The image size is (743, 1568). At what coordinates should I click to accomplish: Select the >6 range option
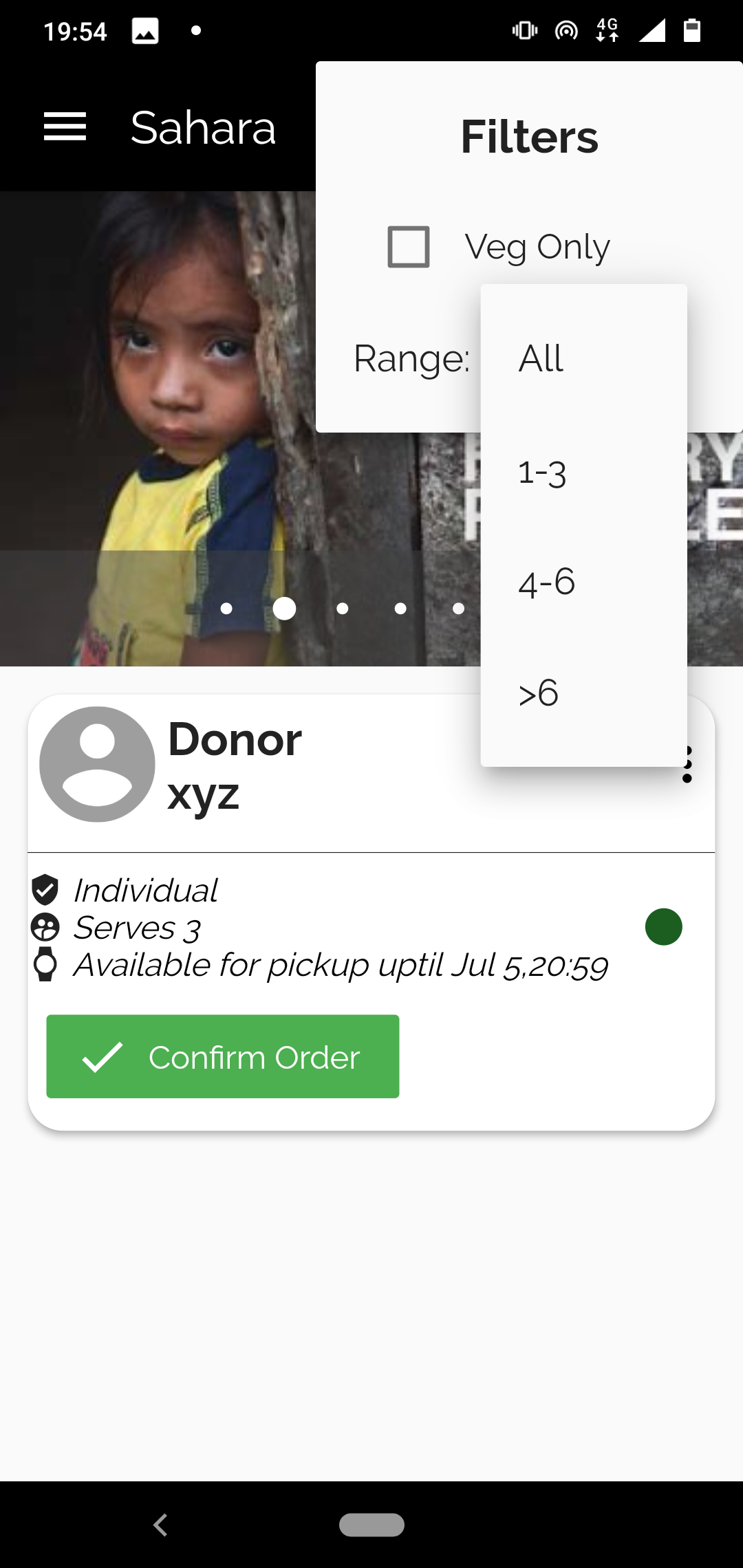pos(538,693)
